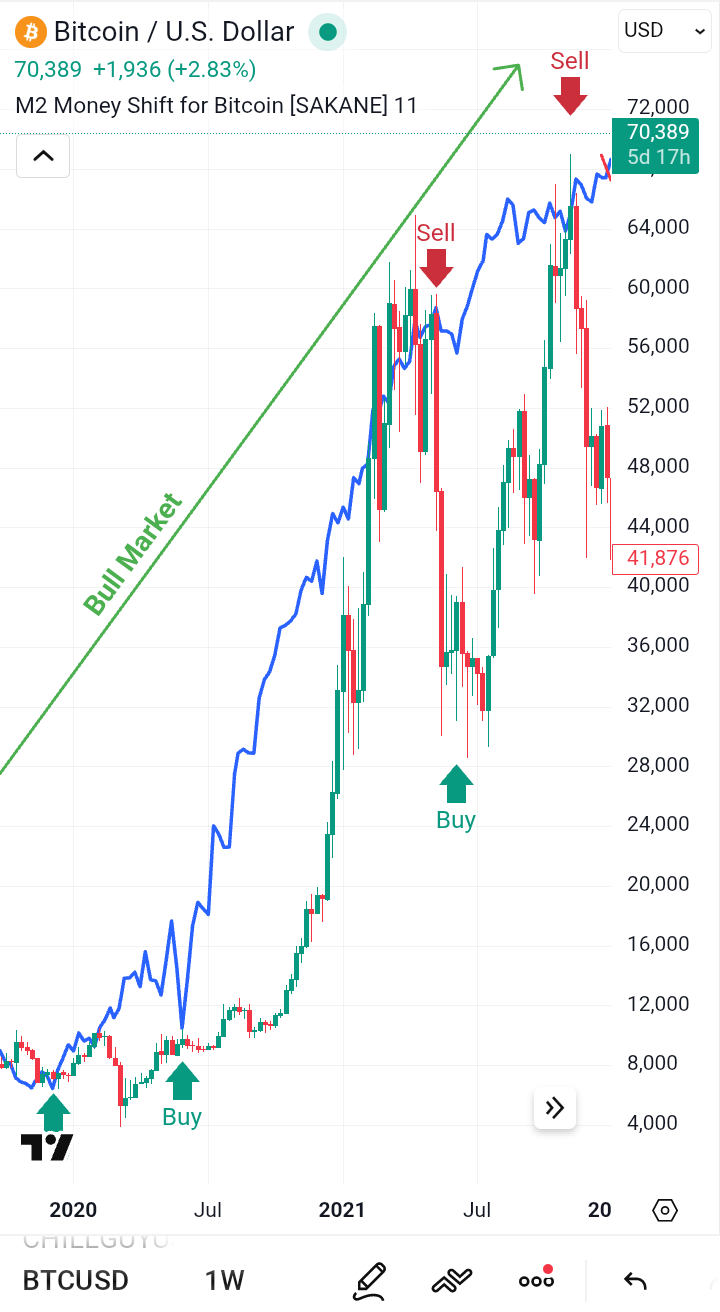Open the drawing tools pencil
The height and width of the screenshot is (1312, 720).
[370, 1280]
